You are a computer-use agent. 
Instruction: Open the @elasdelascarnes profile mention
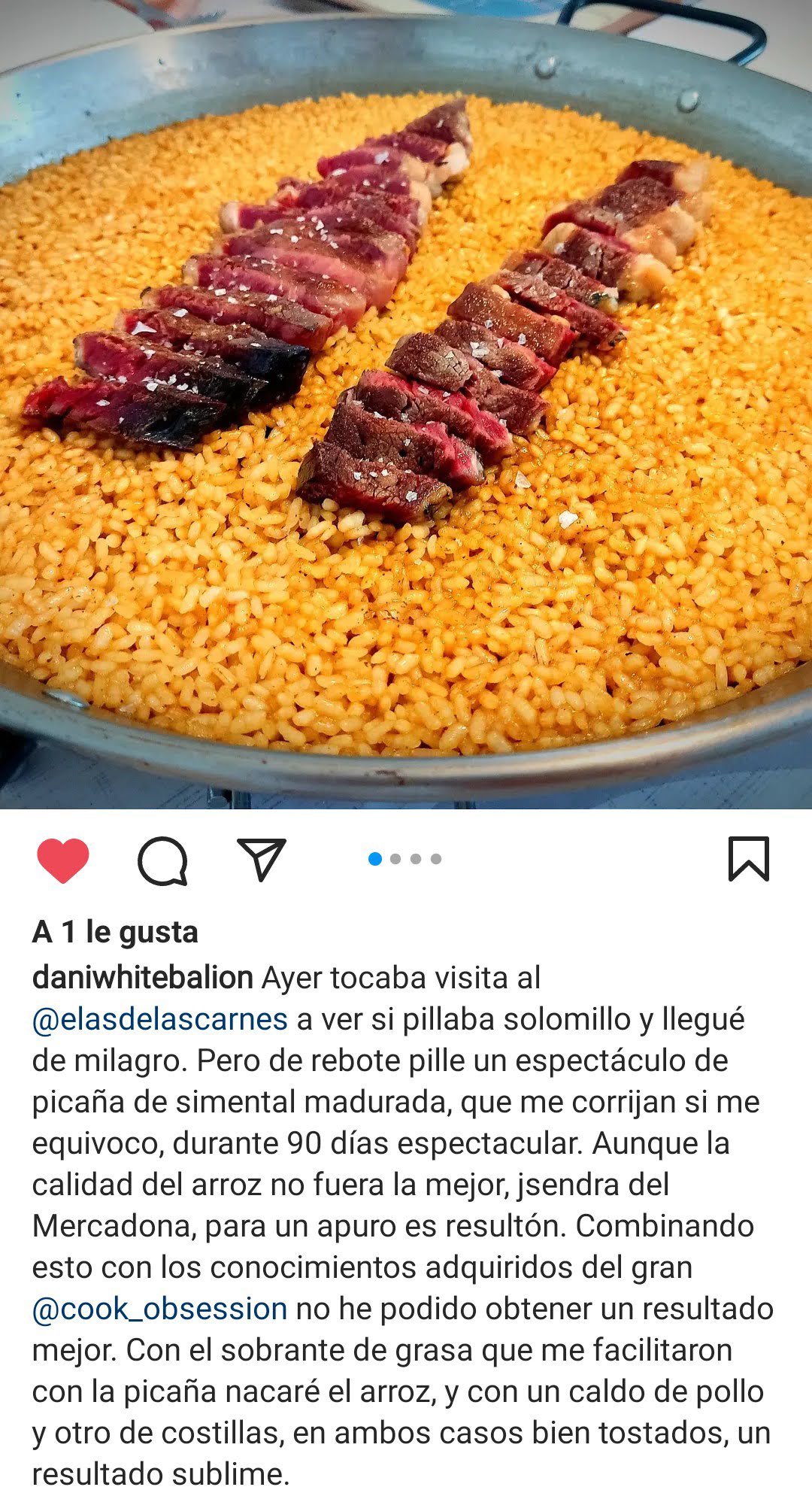[x=160, y=1019]
